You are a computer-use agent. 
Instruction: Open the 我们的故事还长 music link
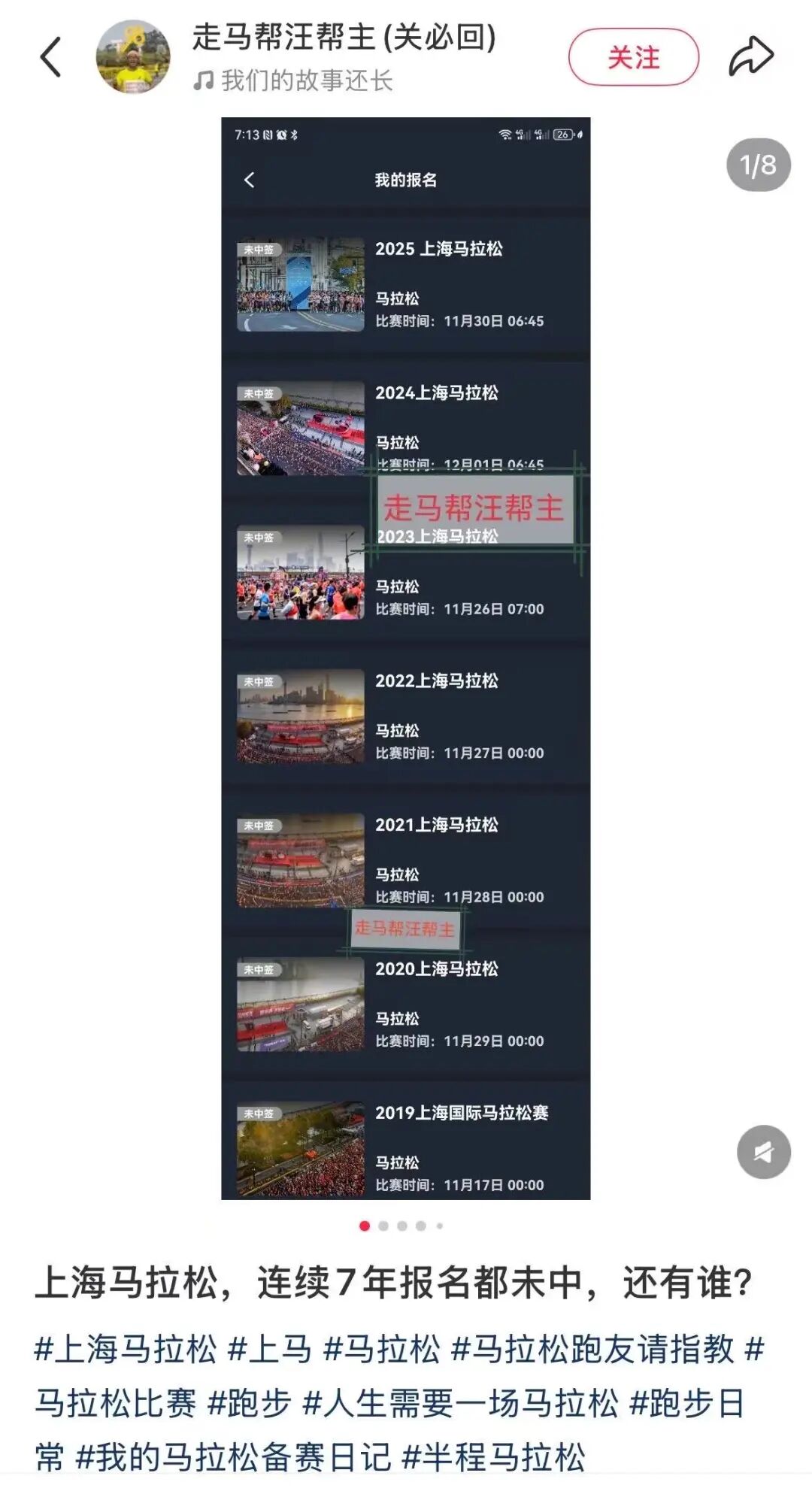click(x=293, y=80)
